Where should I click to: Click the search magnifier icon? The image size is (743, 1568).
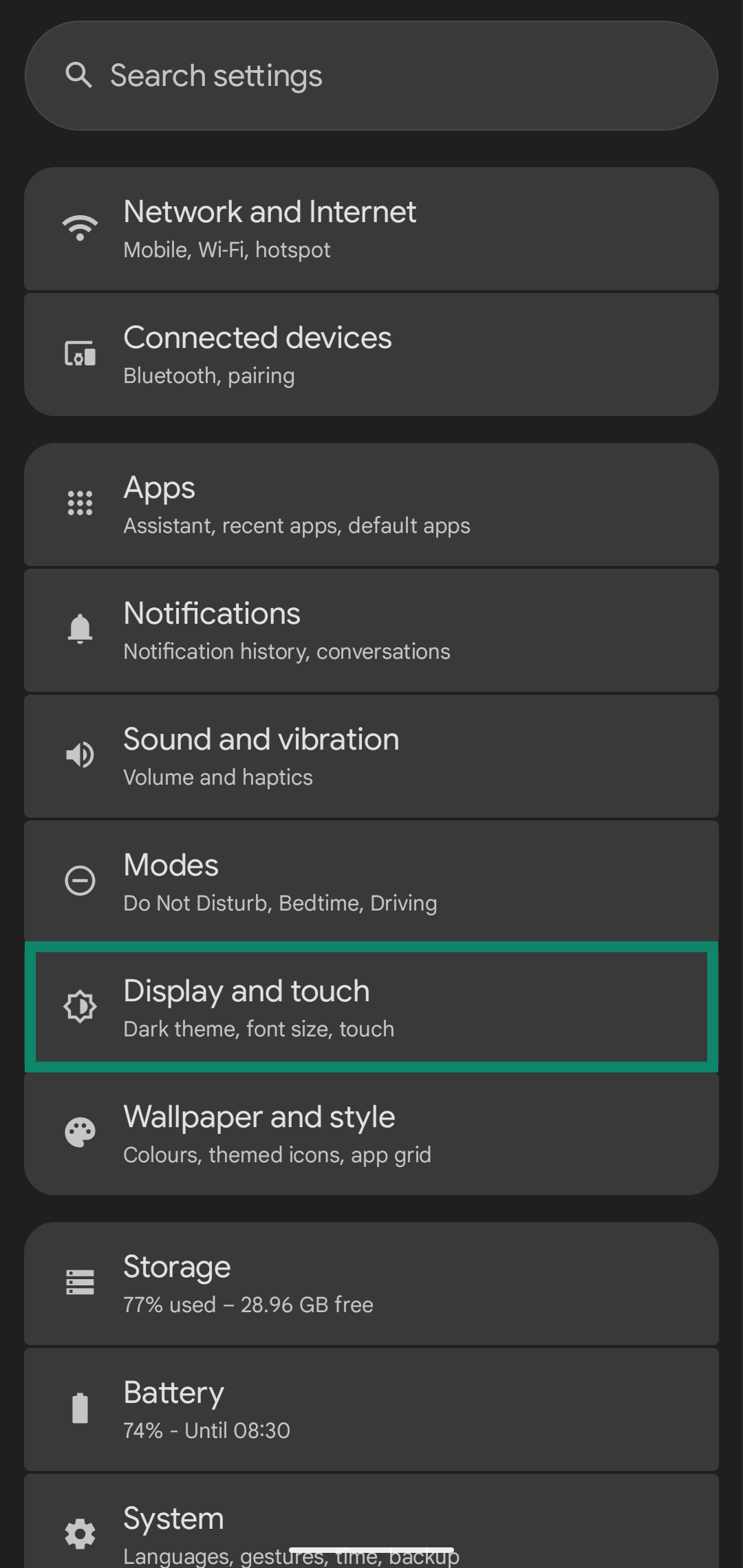[78, 76]
